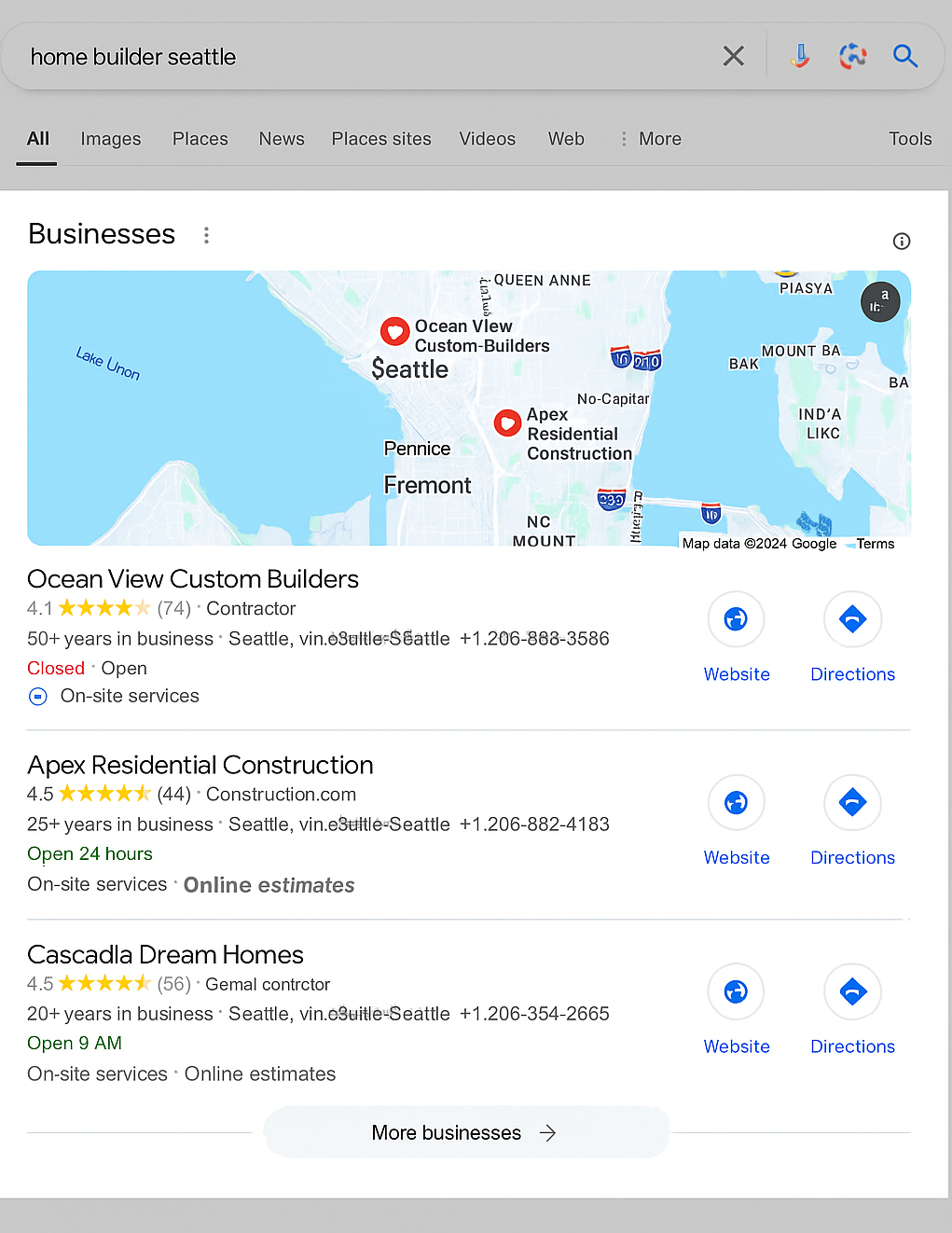Screen dimensions: 952x1233
Task: Click the On-site services icon under Ocean View
Action: point(37,696)
